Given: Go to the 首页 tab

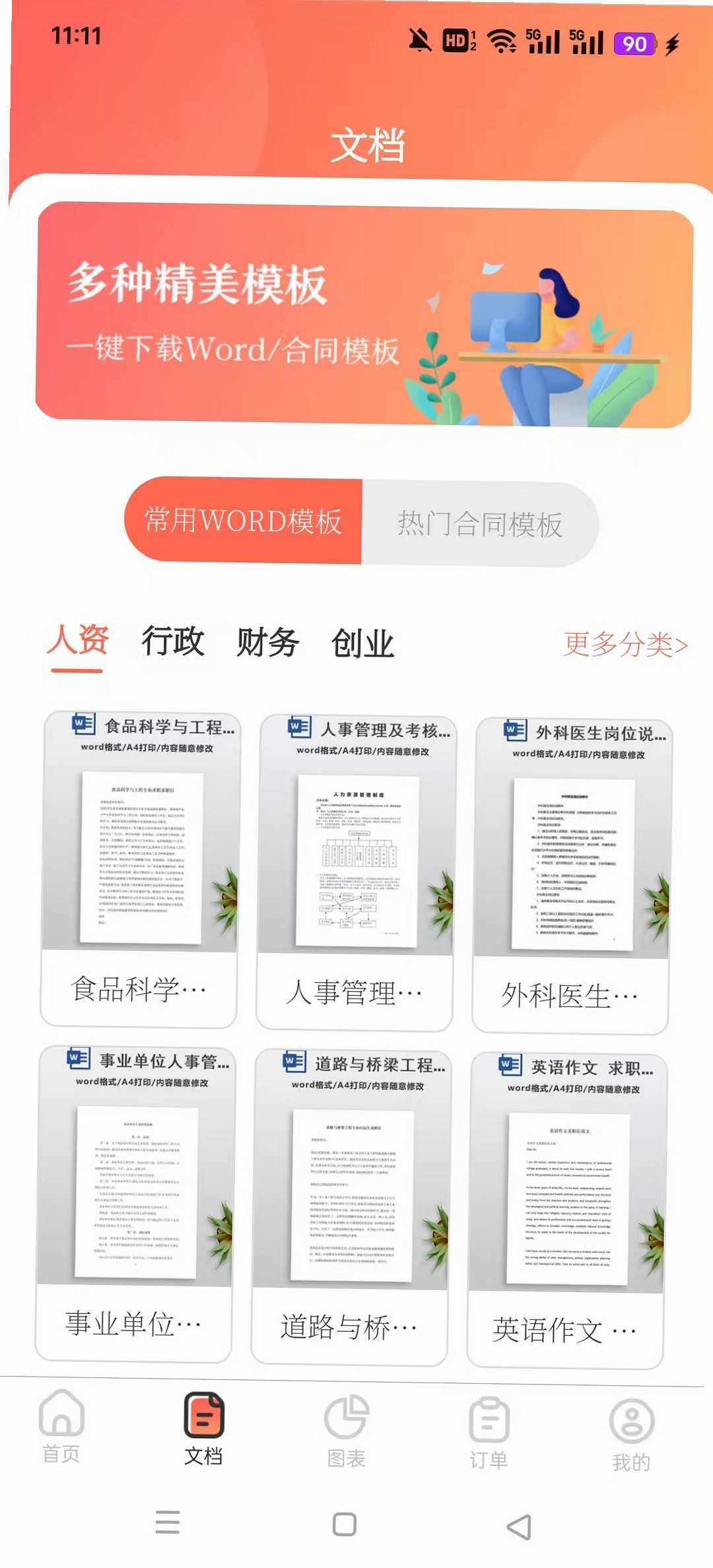Looking at the screenshot, I should 61,1425.
